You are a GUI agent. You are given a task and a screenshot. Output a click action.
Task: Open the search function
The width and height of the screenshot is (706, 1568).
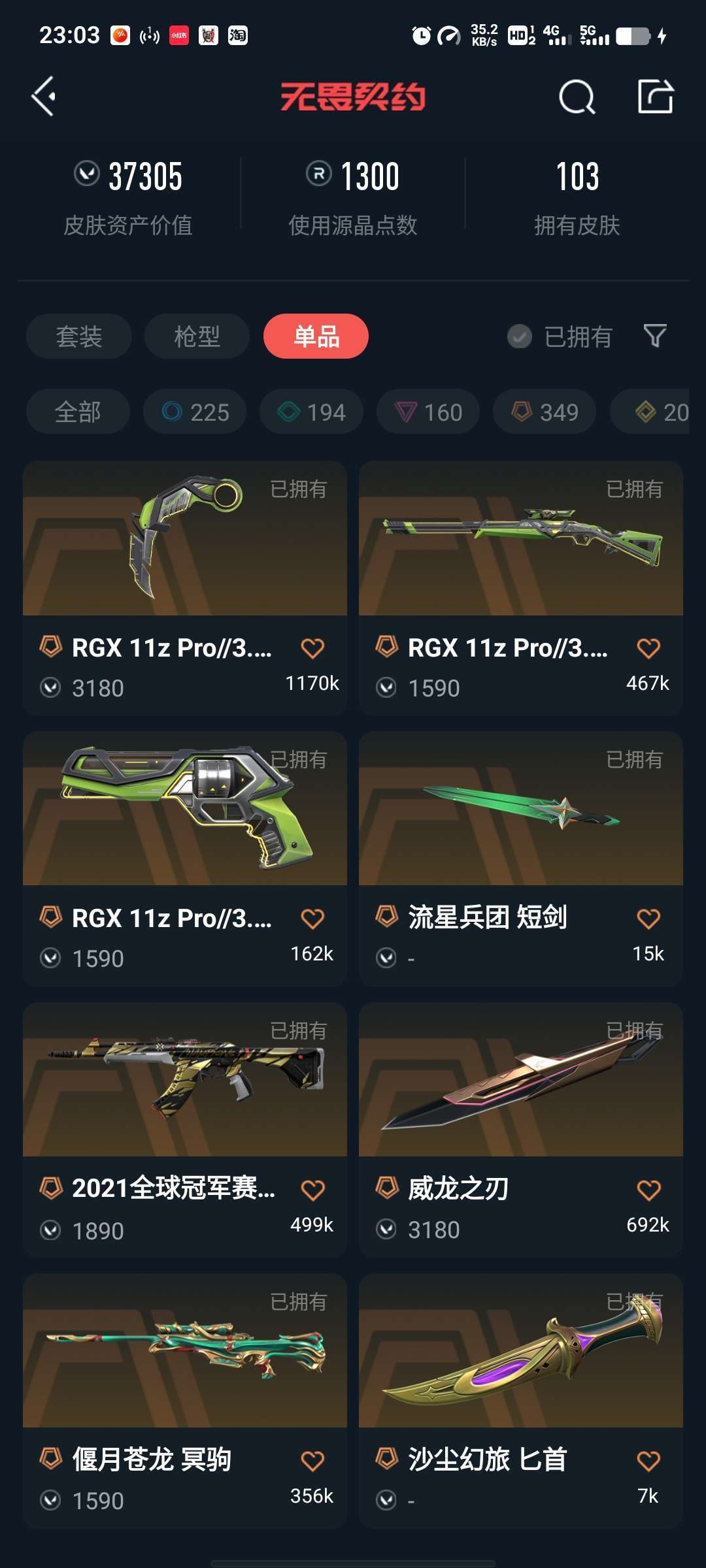(x=578, y=98)
